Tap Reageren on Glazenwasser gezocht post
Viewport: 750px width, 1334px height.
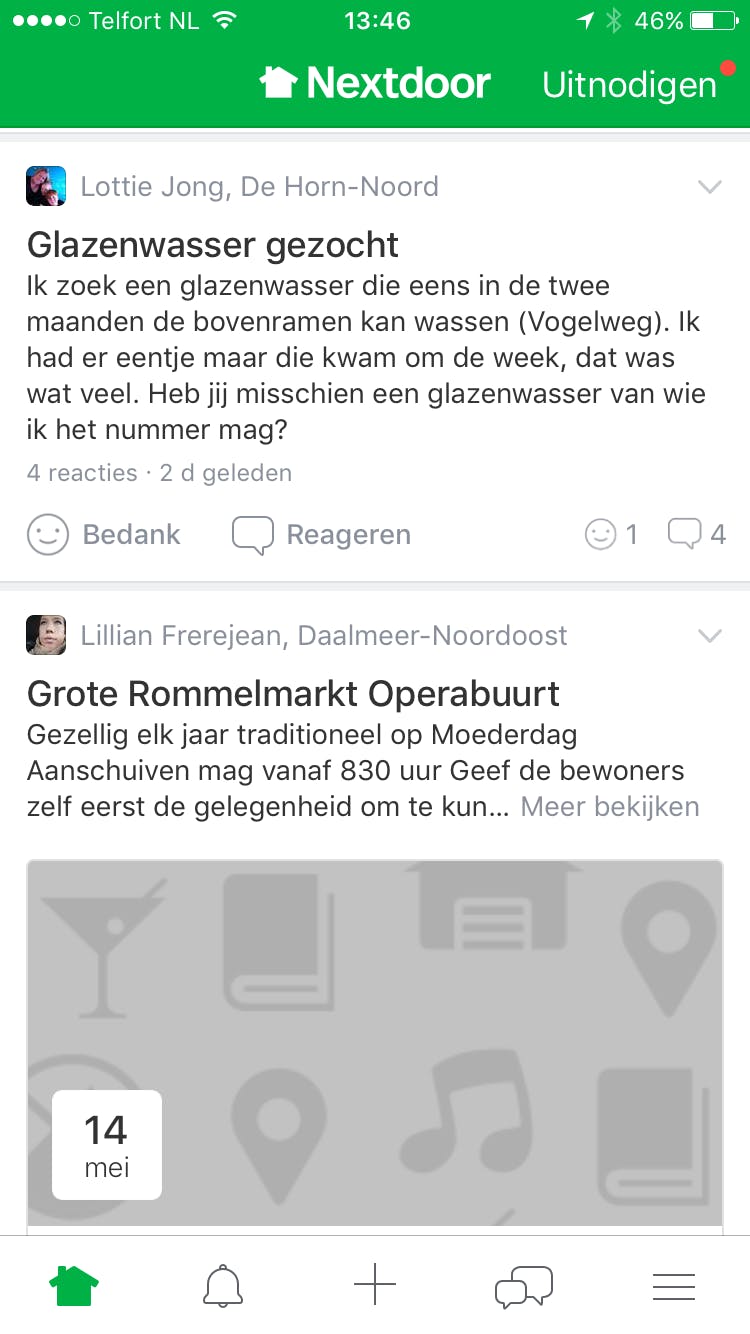click(322, 535)
